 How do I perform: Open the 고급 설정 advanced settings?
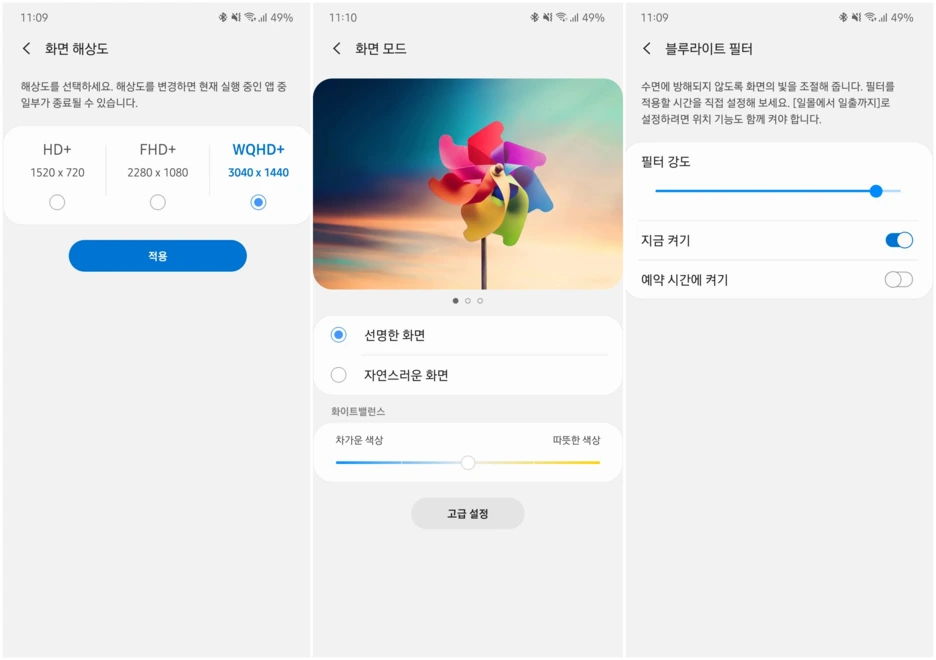(467, 513)
